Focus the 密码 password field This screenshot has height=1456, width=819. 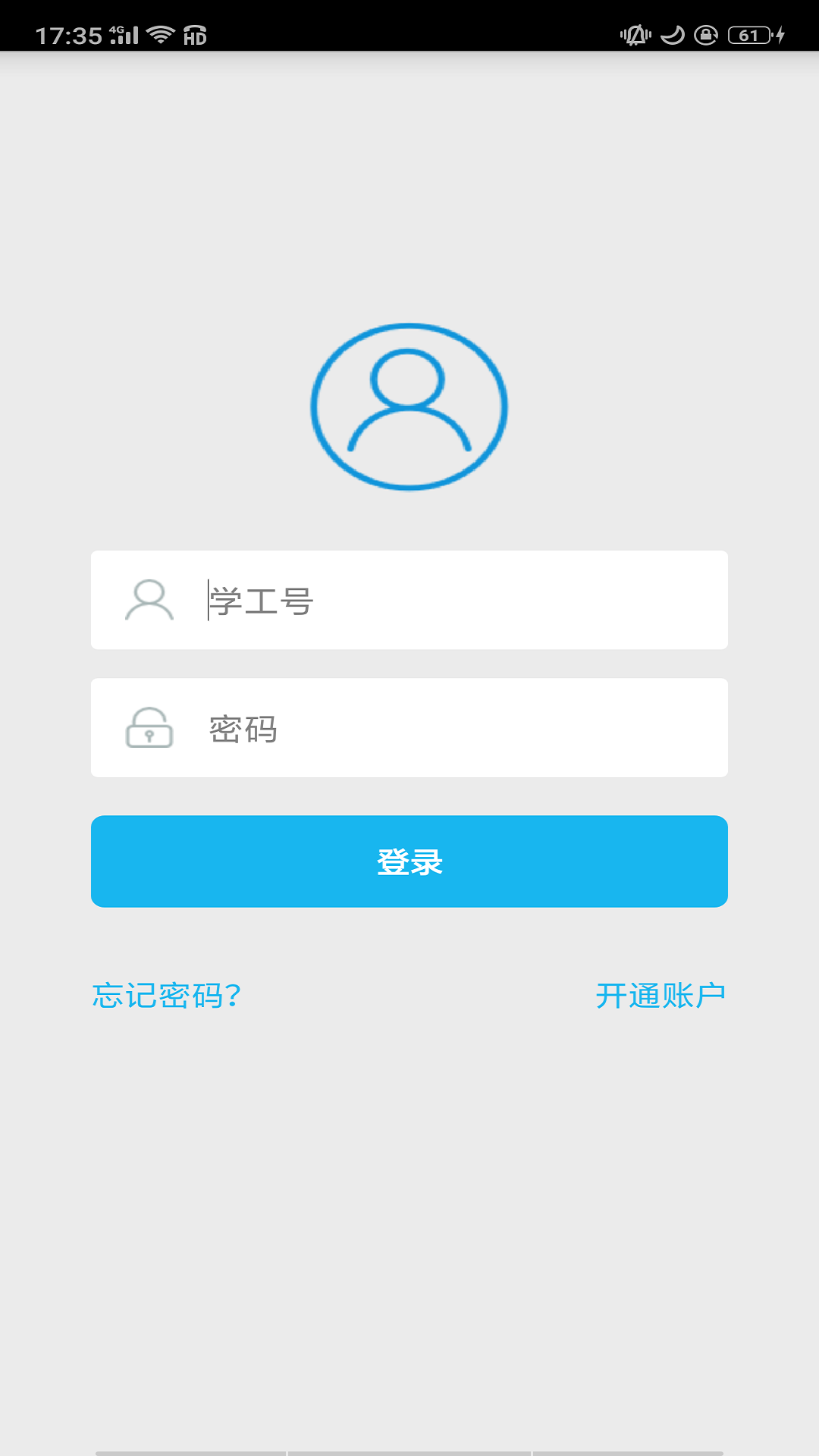455,728
